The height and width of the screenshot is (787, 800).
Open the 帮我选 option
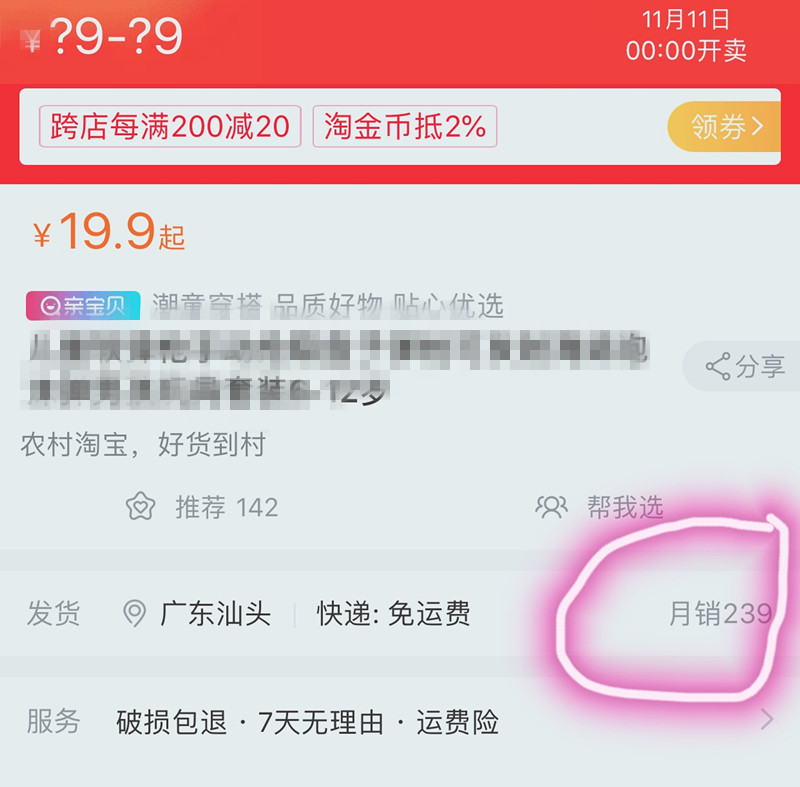point(600,507)
